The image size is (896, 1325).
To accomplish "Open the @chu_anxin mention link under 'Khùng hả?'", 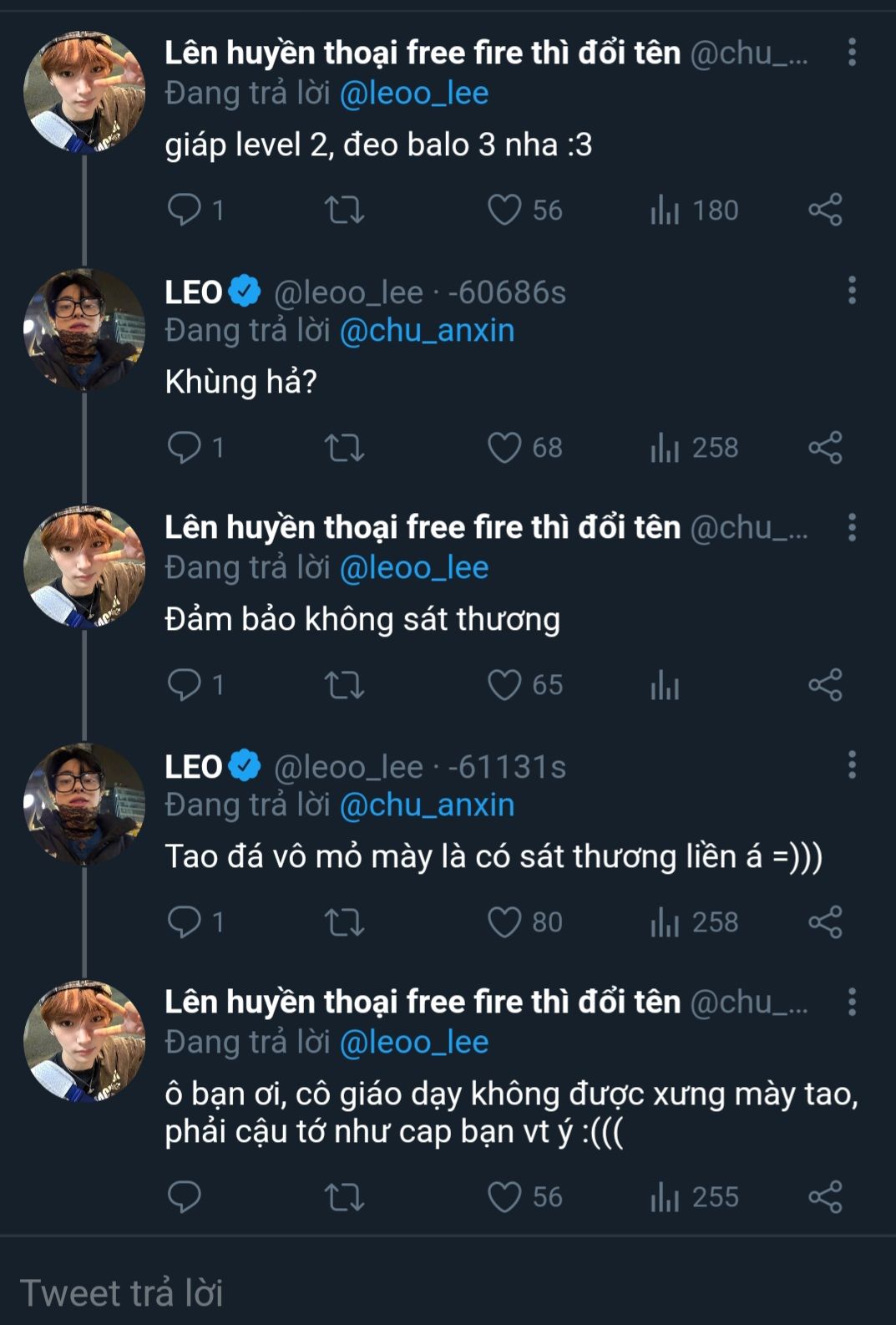I will (427, 331).
